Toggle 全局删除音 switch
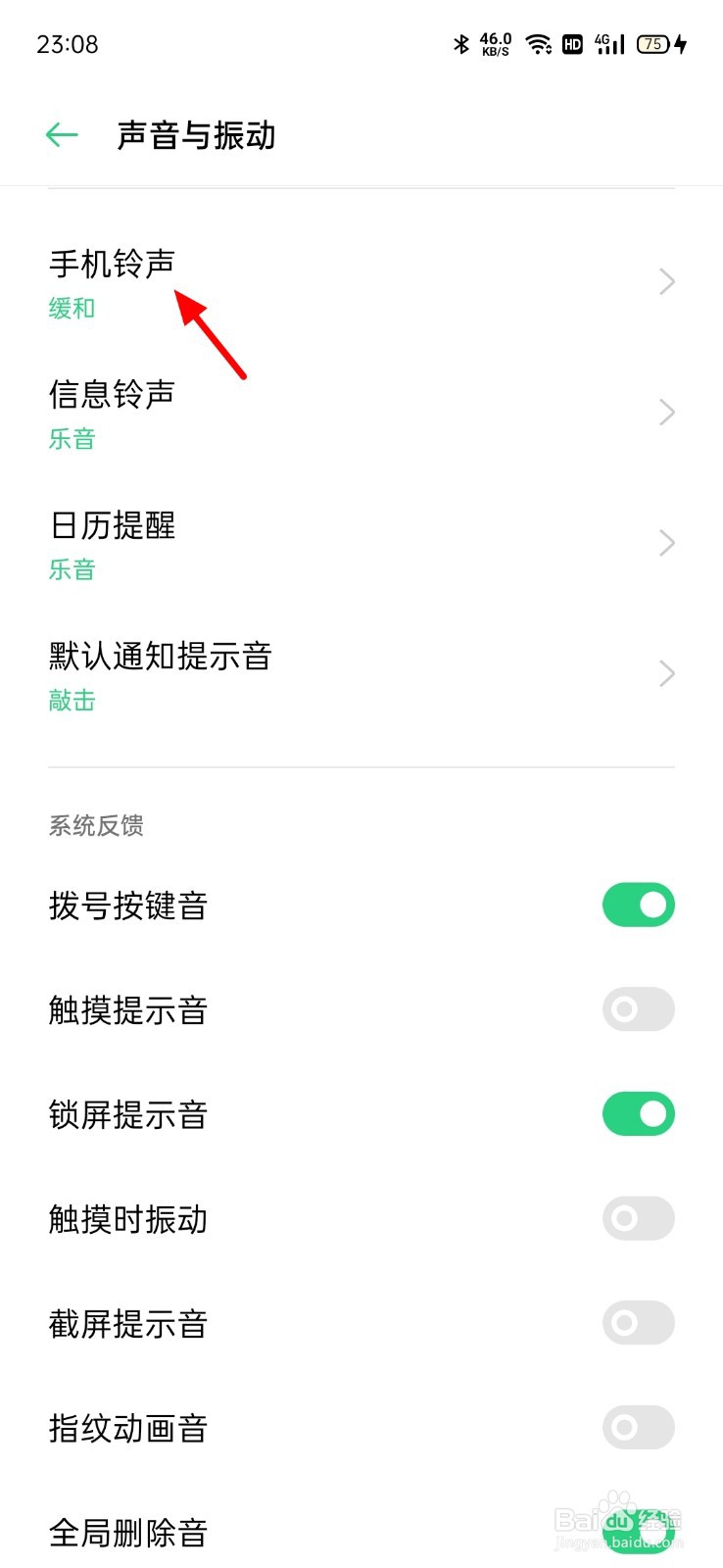 pyautogui.click(x=638, y=1532)
